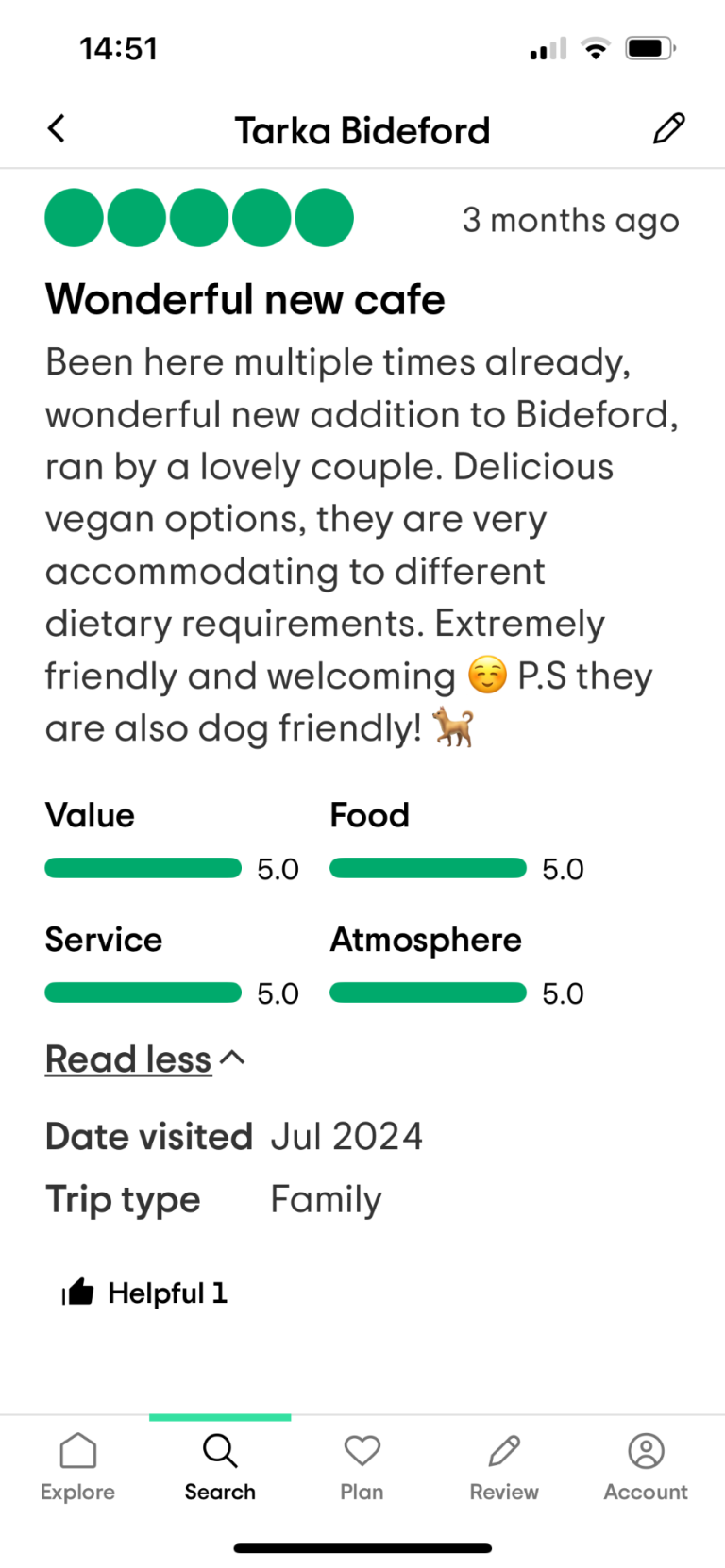725x1568 pixels.
Task: Open the Review tab
Action: 504,1466
